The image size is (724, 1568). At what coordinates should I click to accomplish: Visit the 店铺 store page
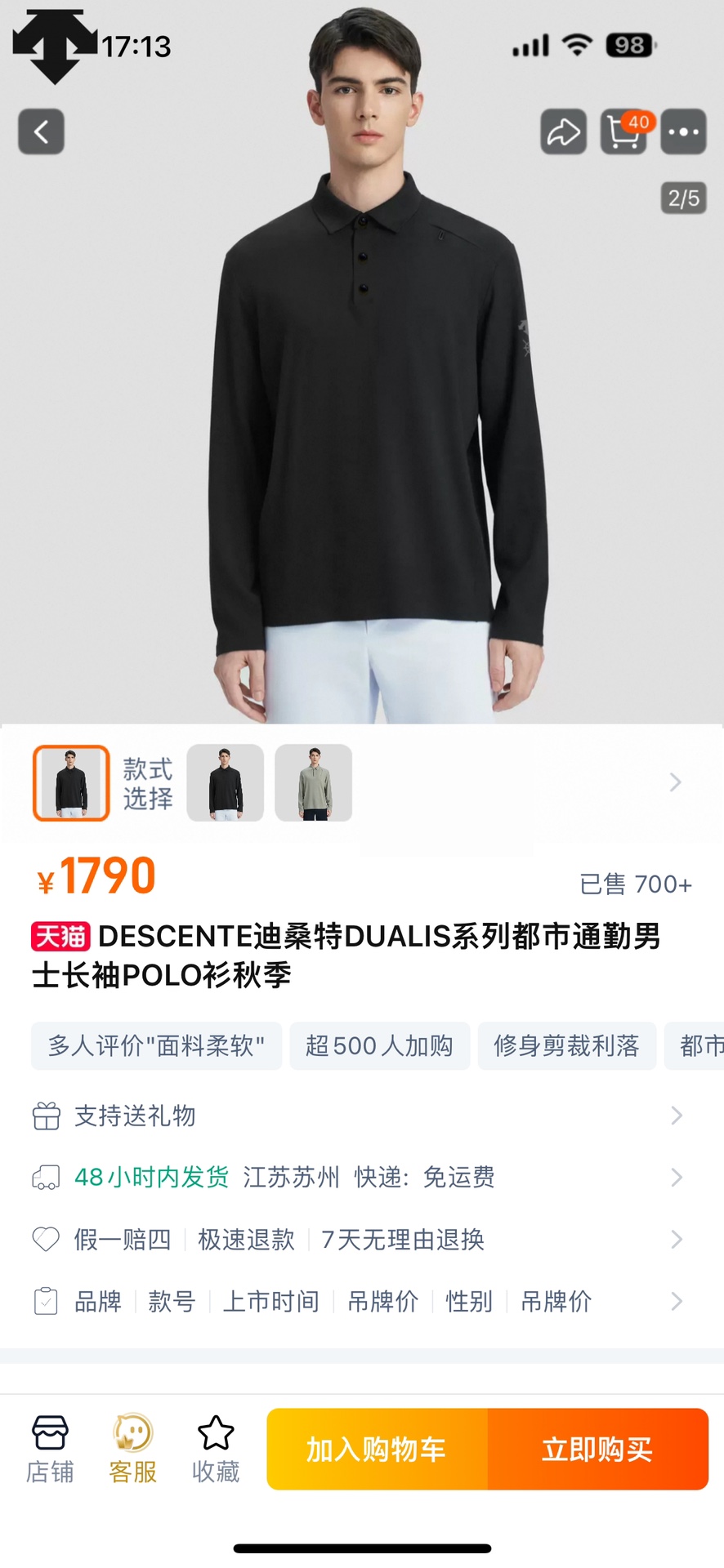point(50,1449)
